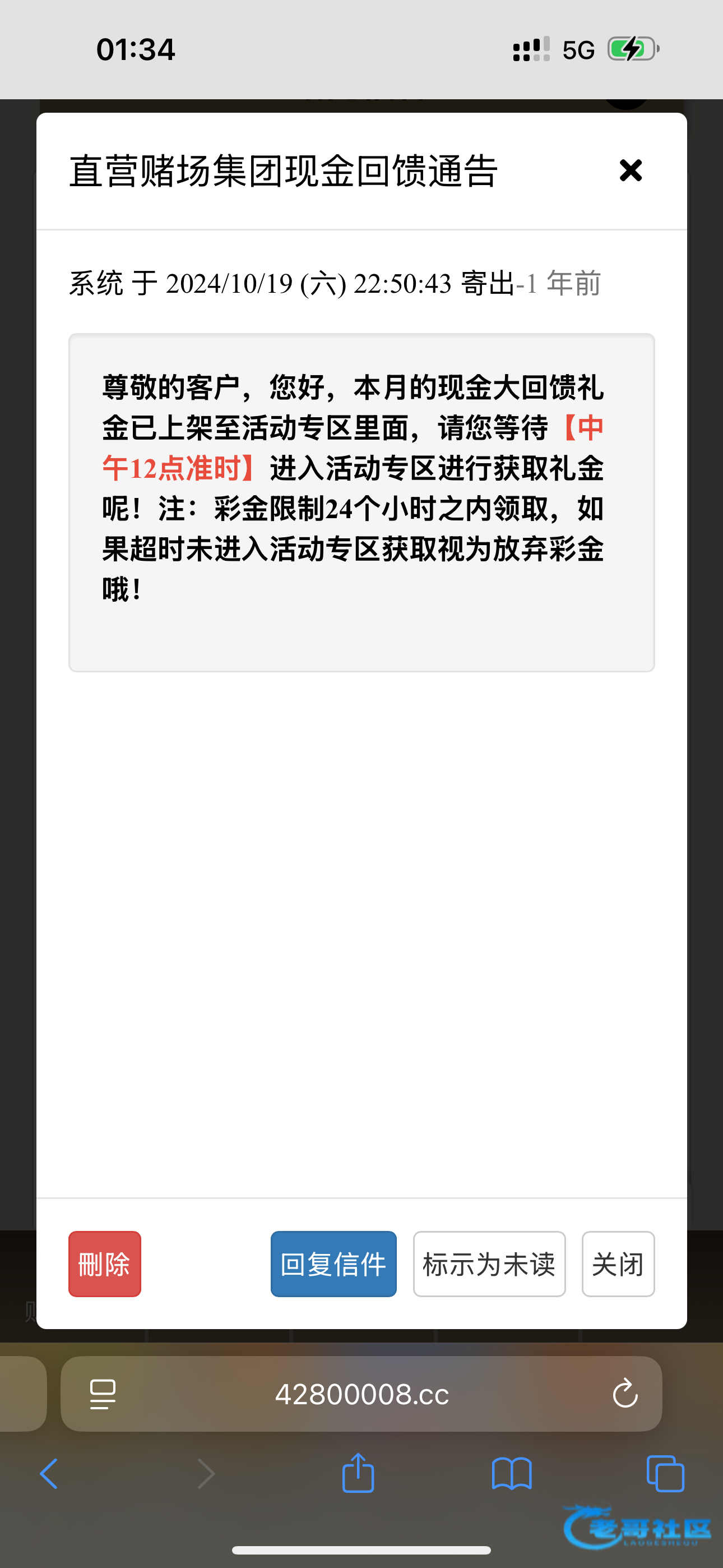This screenshot has height=1568, width=723.
Task: Open Safari bookmarks
Action: point(512,1474)
